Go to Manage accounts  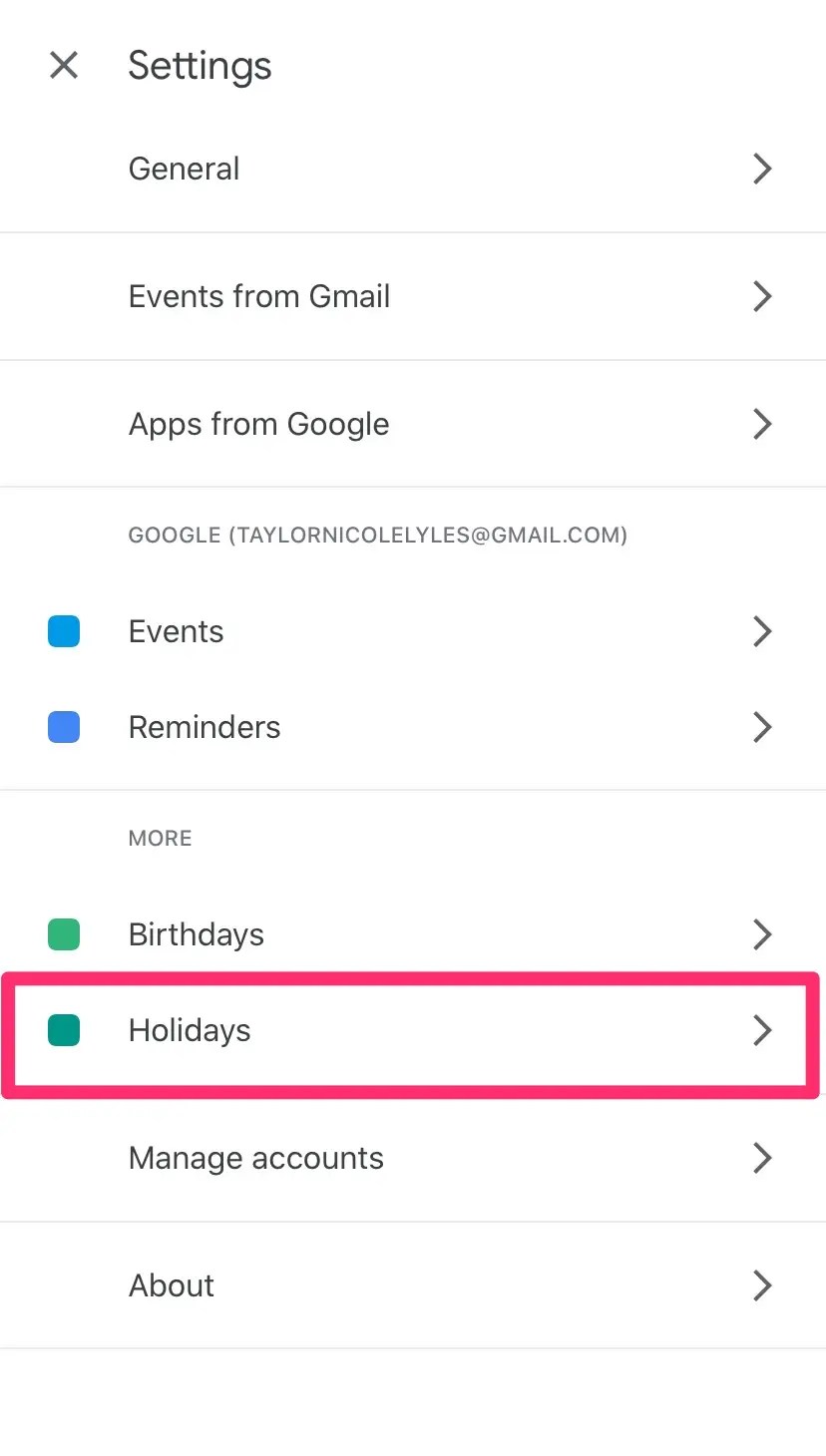point(413,1158)
